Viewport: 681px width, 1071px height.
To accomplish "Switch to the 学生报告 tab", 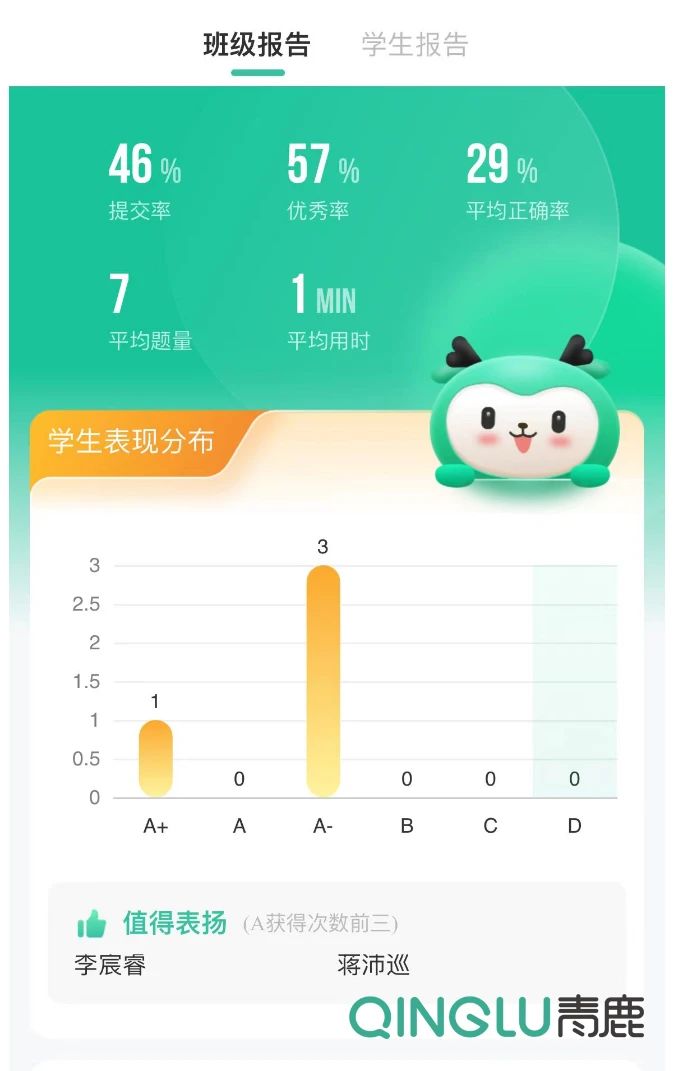I will tap(414, 45).
